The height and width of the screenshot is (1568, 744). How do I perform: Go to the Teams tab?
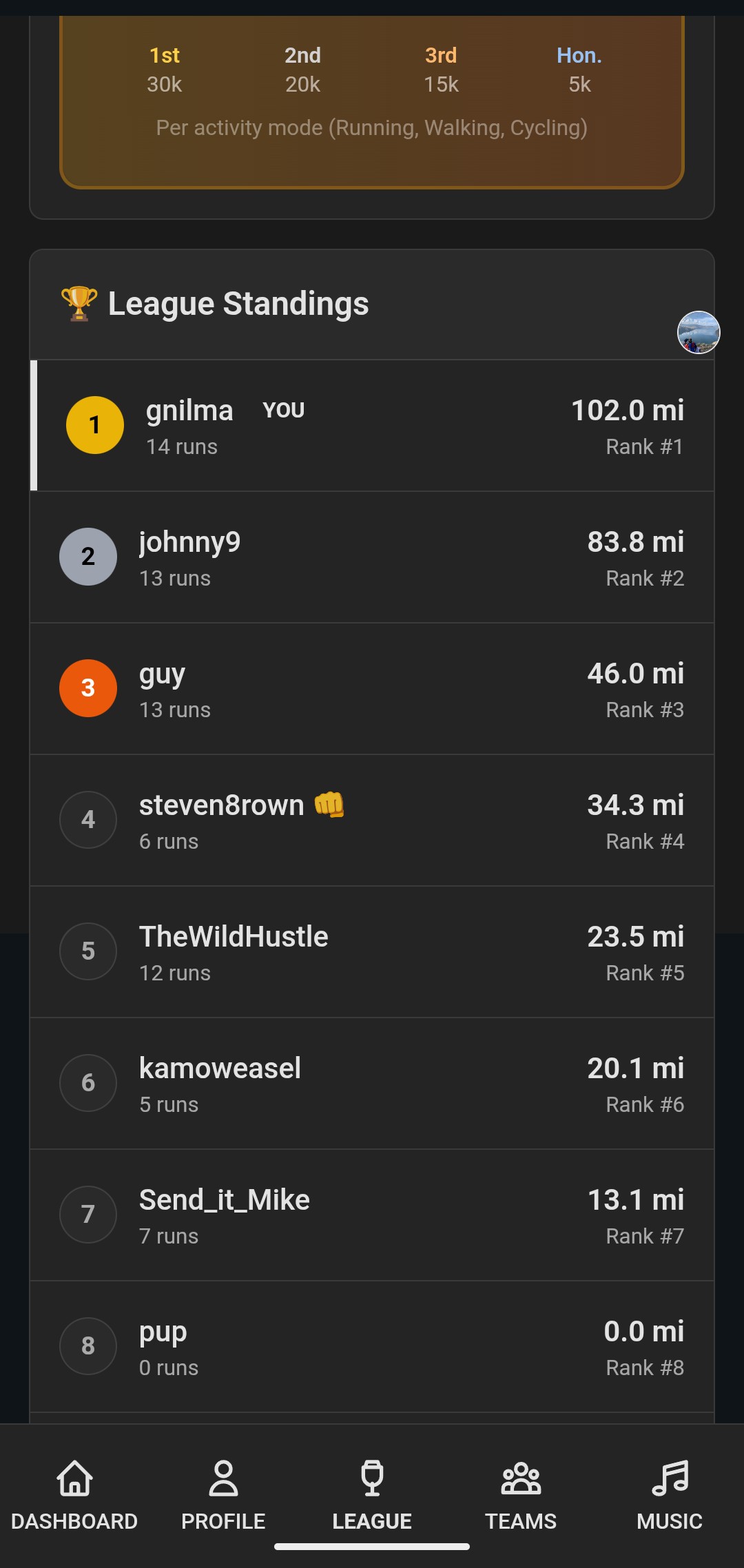tap(521, 1495)
